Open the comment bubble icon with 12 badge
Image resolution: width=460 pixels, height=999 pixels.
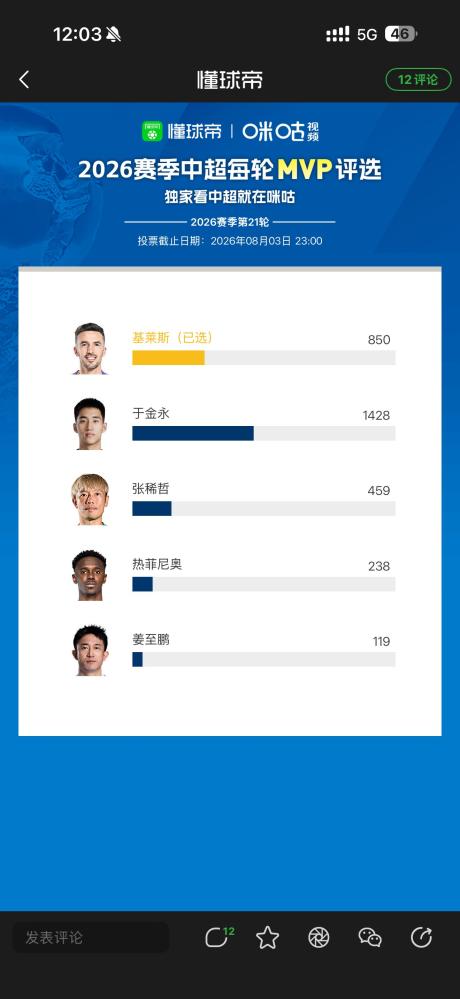click(x=219, y=937)
